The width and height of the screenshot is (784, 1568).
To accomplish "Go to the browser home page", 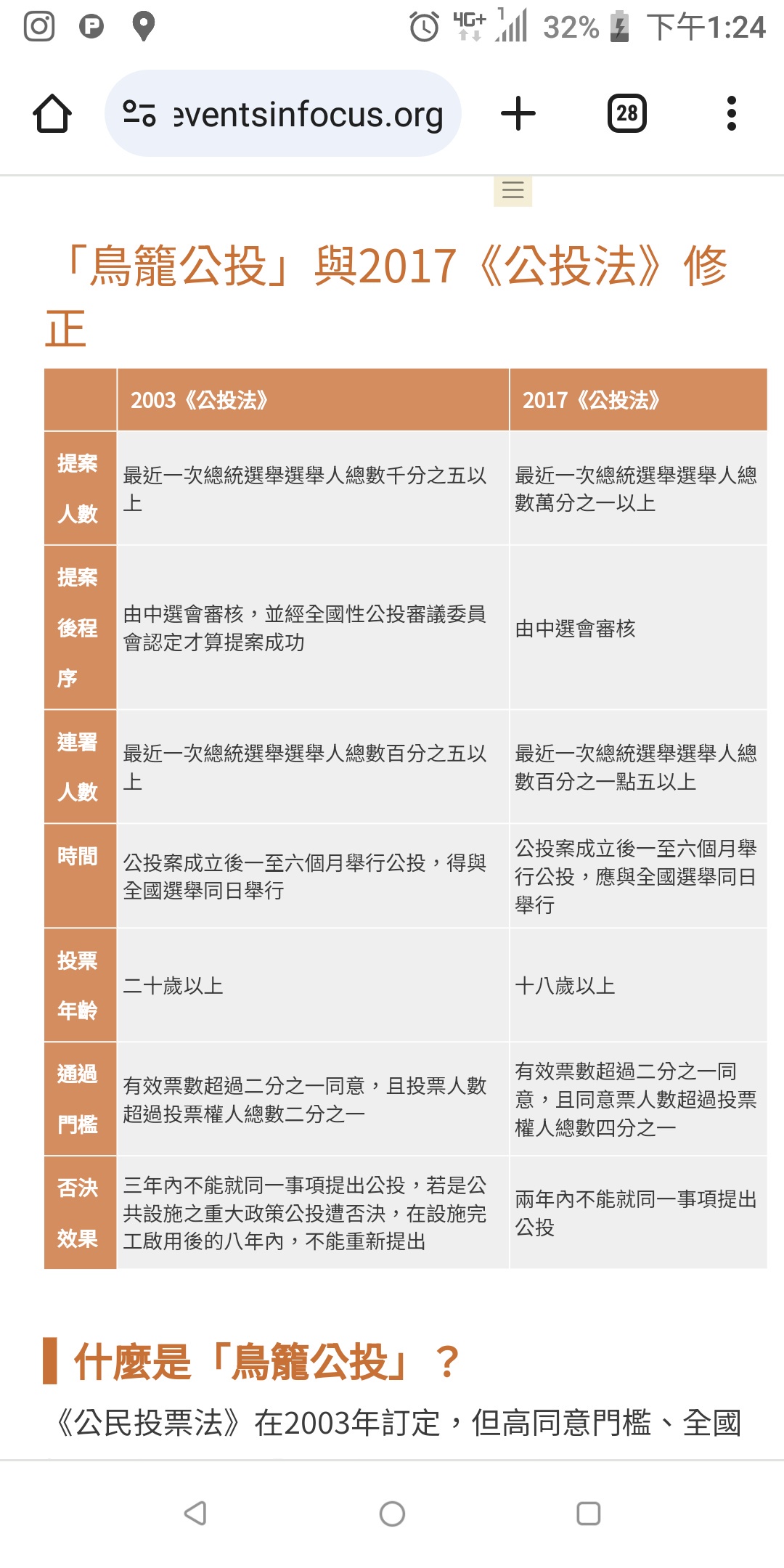I will (52, 114).
